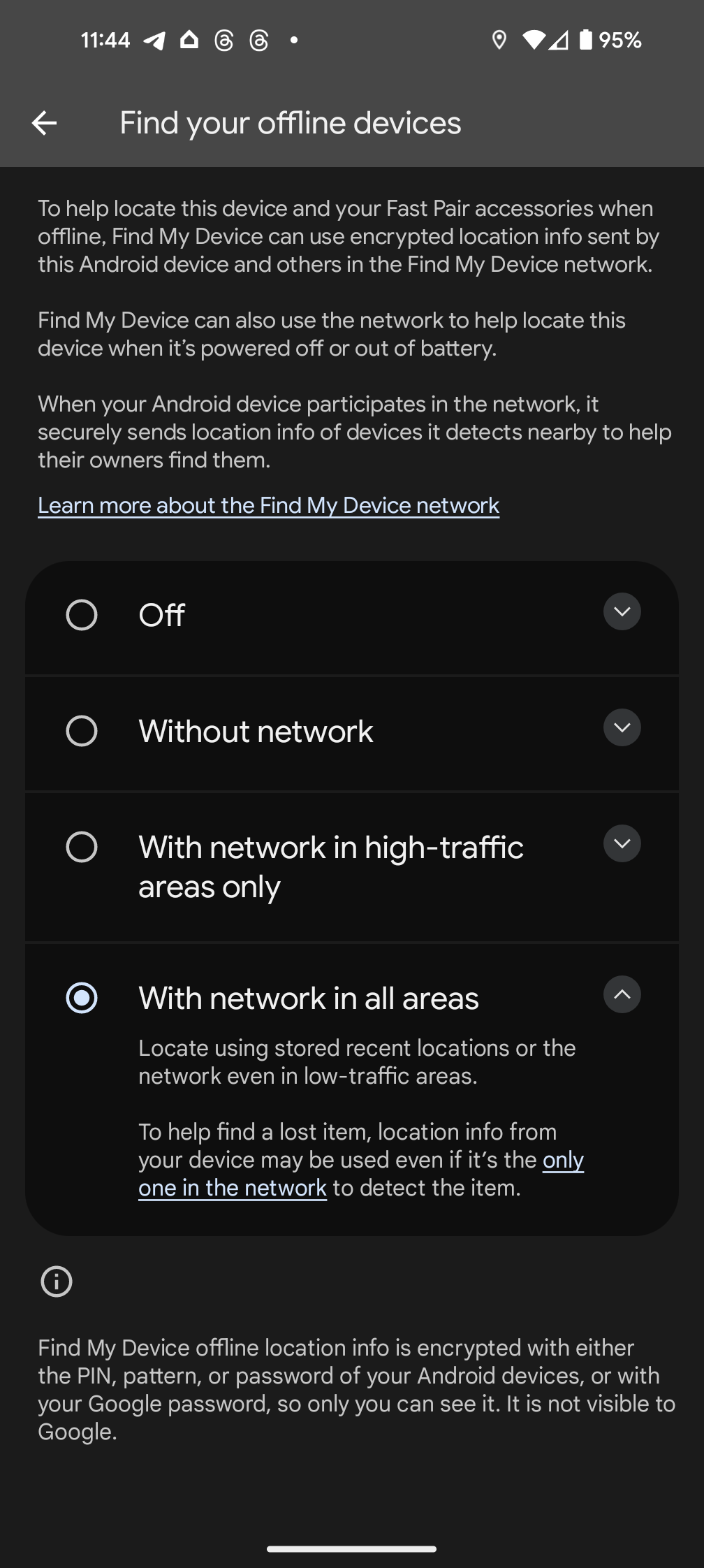Expand the Without network description
The width and height of the screenshot is (704, 1568).
pos(622,727)
